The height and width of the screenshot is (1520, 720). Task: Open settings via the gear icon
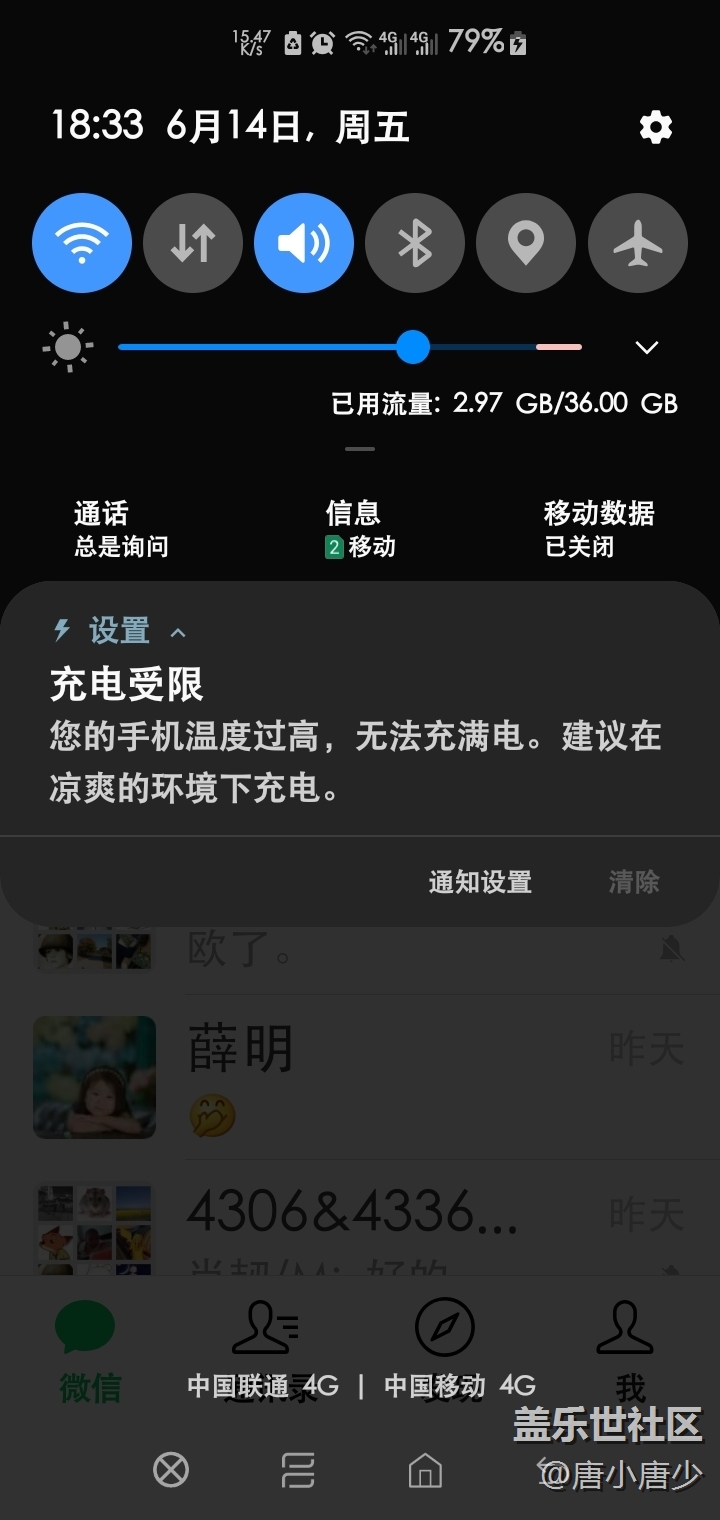pos(655,127)
